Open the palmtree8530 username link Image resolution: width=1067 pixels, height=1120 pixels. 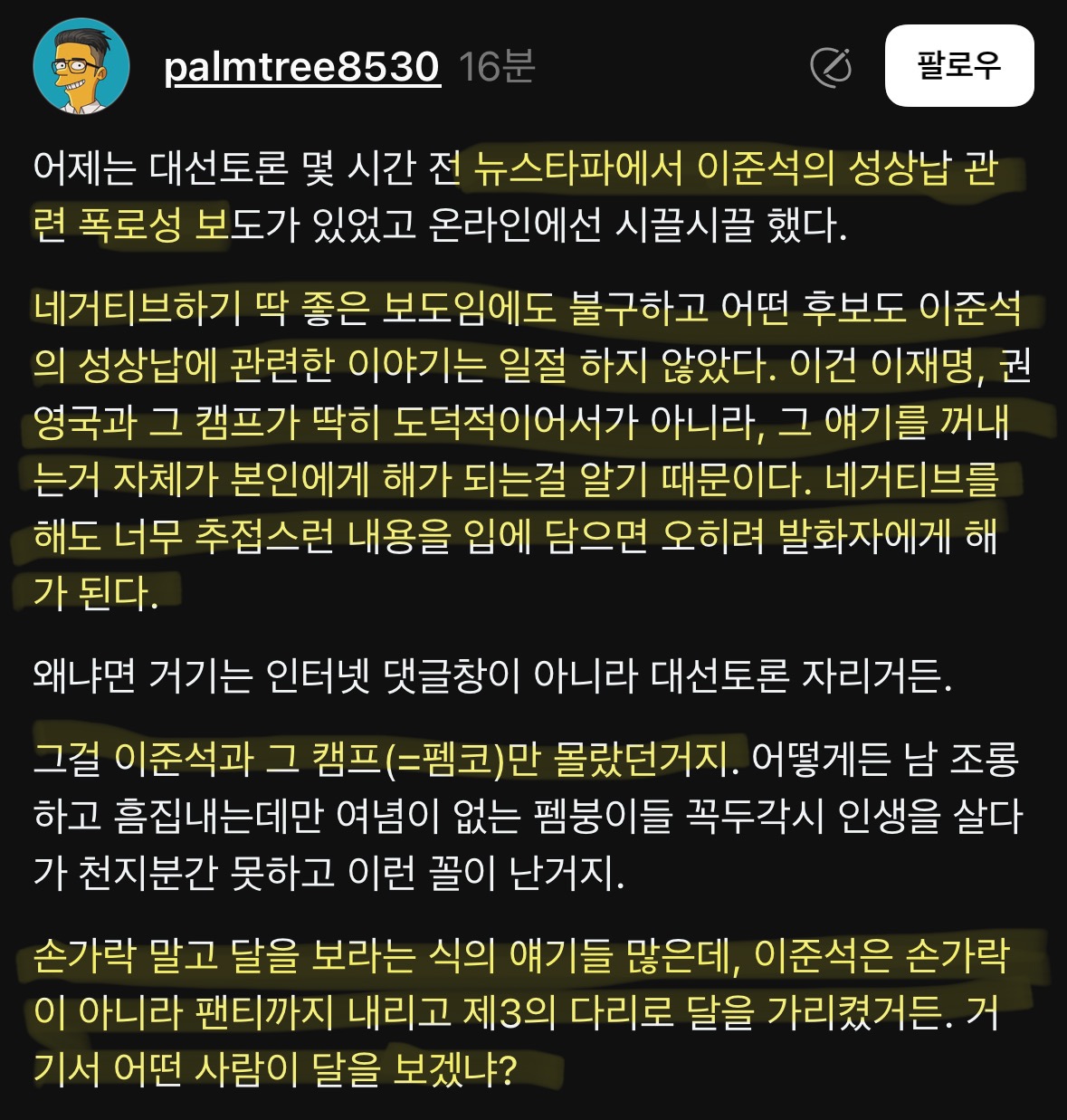[x=302, y=67]
